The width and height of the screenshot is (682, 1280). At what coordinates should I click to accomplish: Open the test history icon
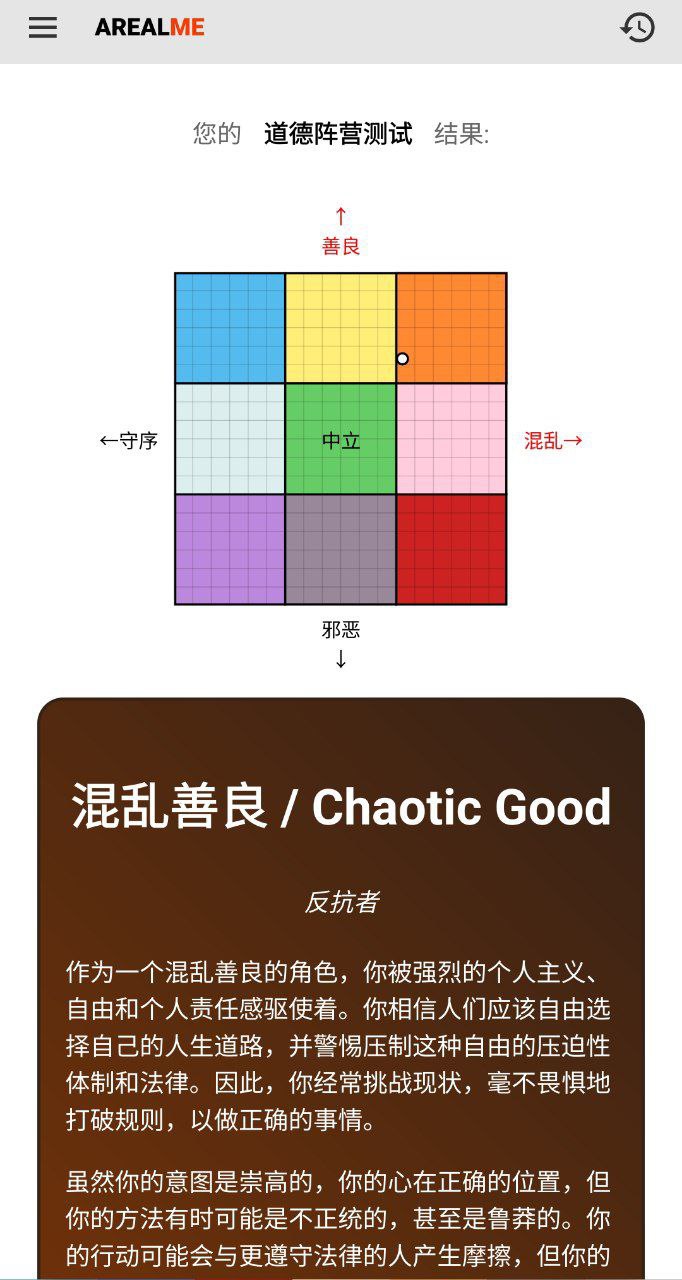[x=637, y=28]
